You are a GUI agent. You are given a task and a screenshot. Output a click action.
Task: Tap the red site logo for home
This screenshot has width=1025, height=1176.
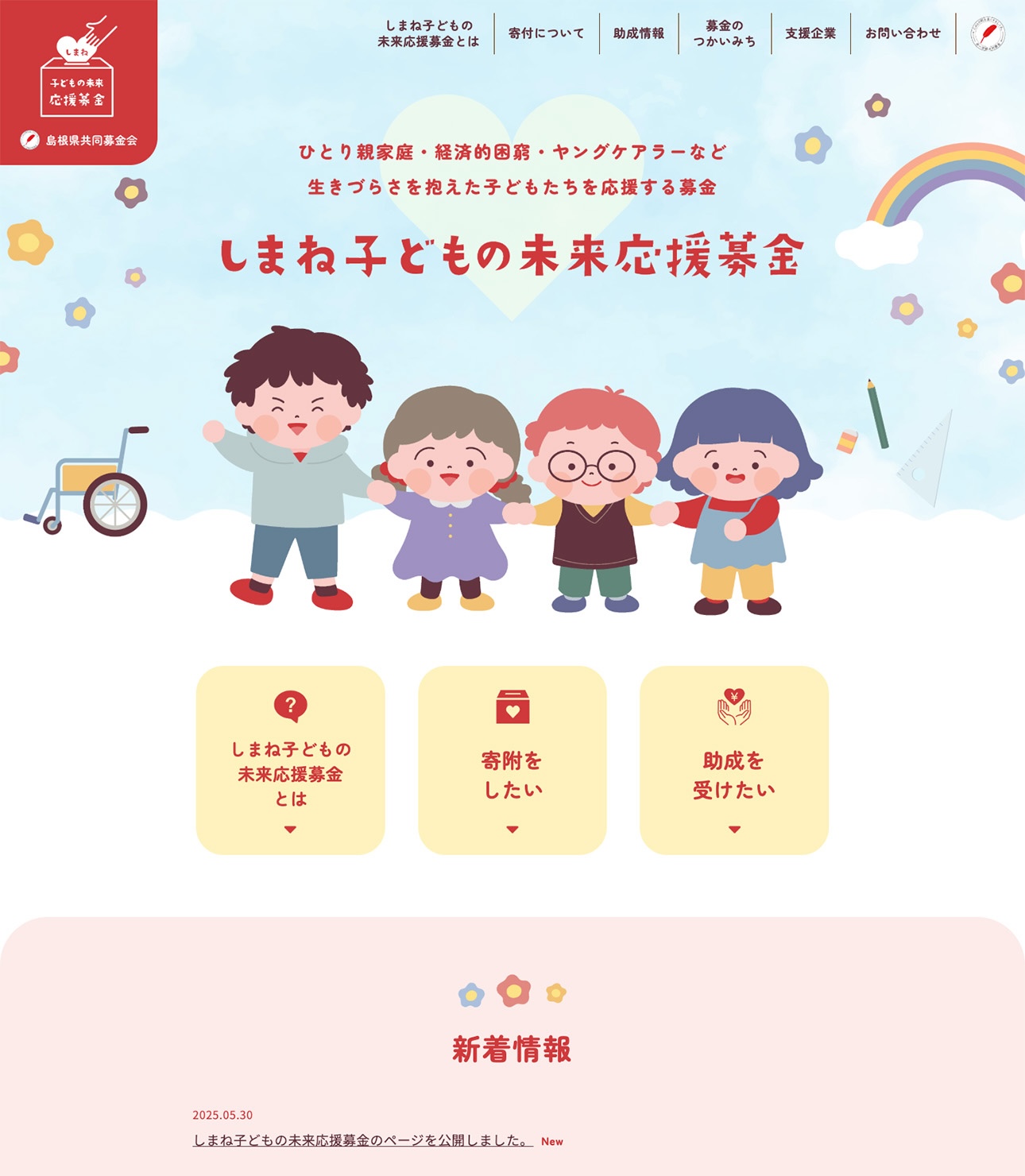point(77,78)
